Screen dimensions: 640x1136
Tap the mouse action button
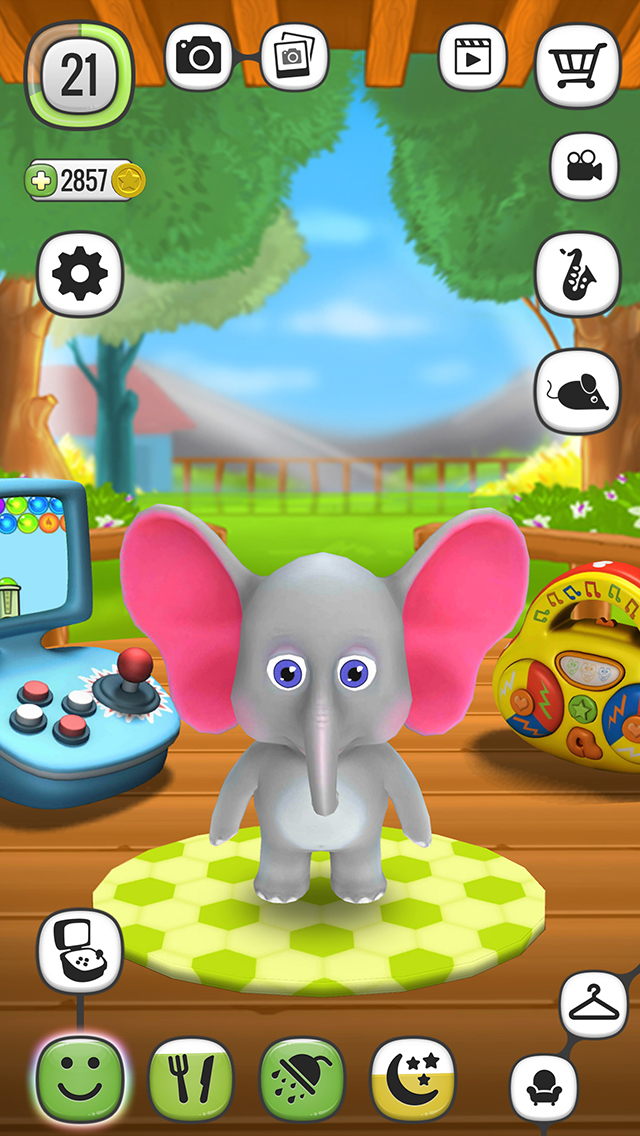tap(578, 391)
